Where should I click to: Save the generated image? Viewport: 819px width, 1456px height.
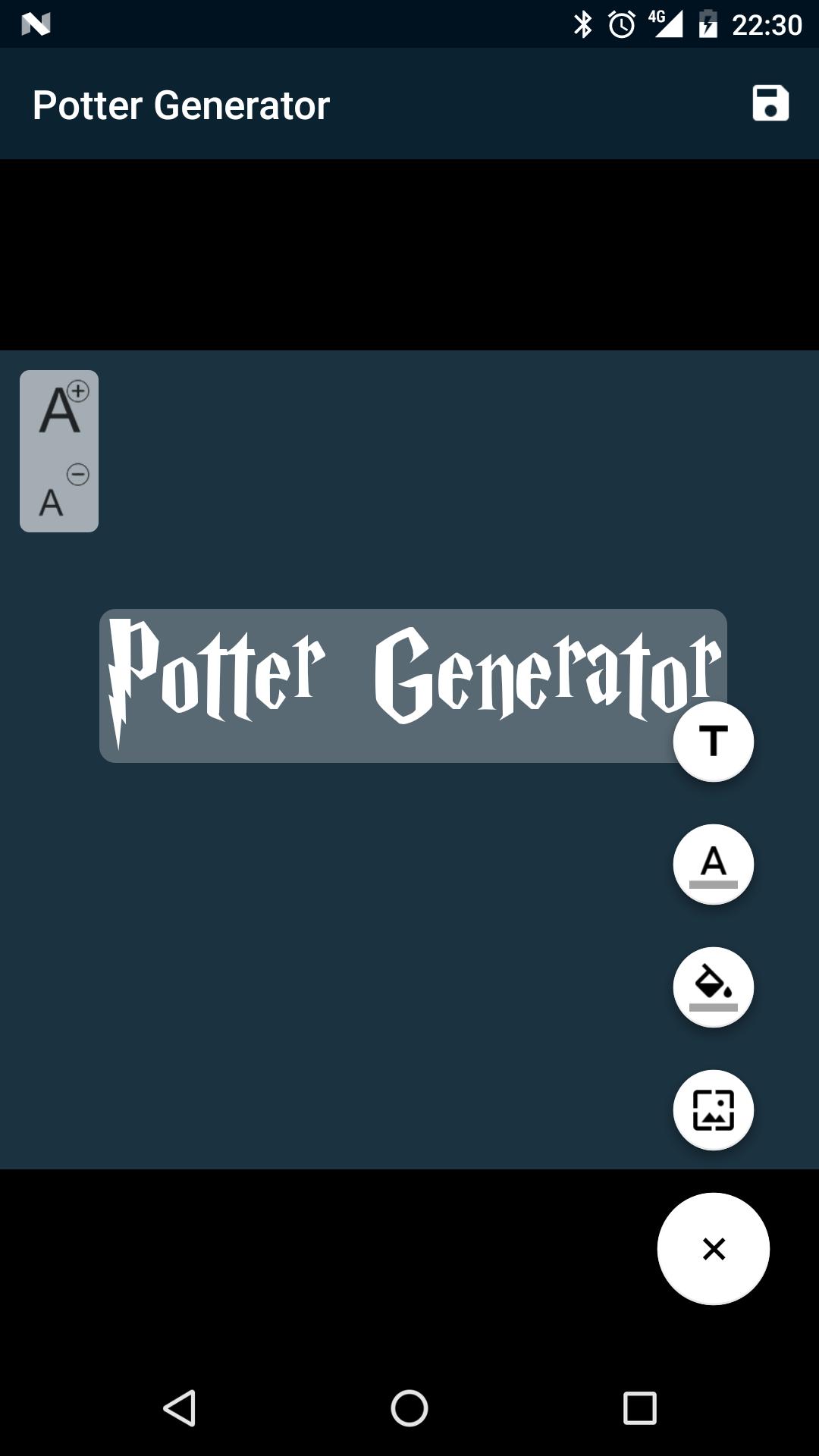pyautogui.click(x=770, y=103)
